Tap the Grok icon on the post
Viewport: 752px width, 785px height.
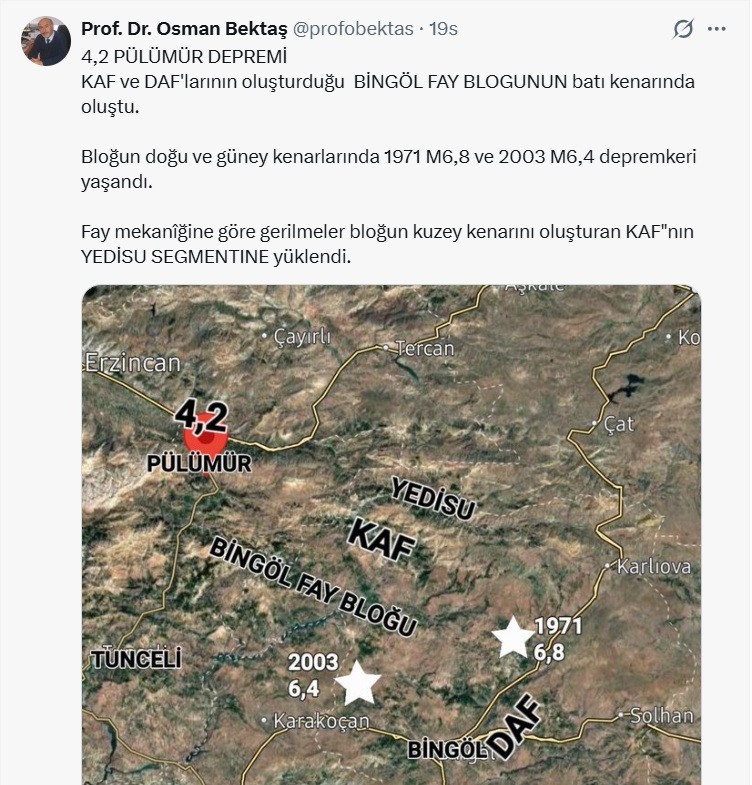(683, 29)
